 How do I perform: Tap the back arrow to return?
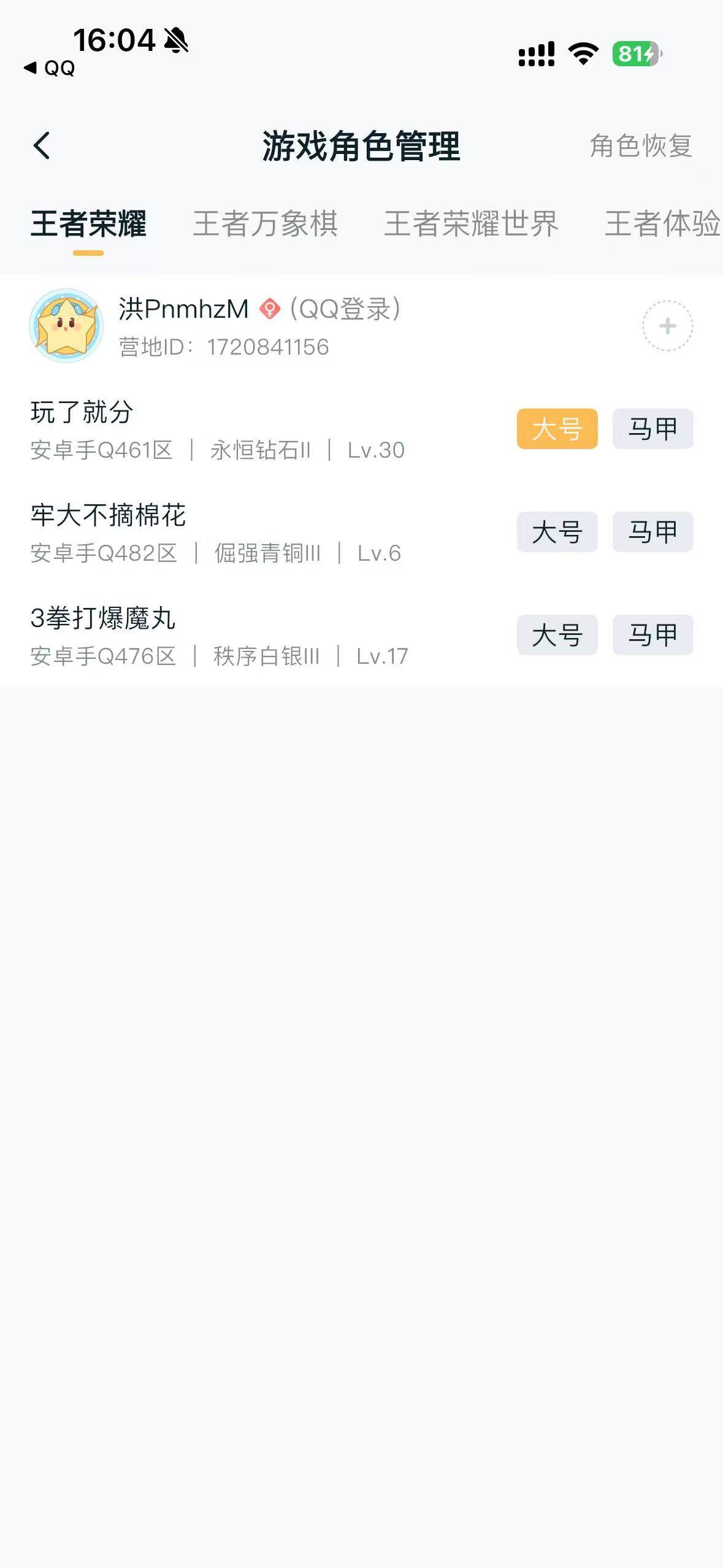coord(42,145)
